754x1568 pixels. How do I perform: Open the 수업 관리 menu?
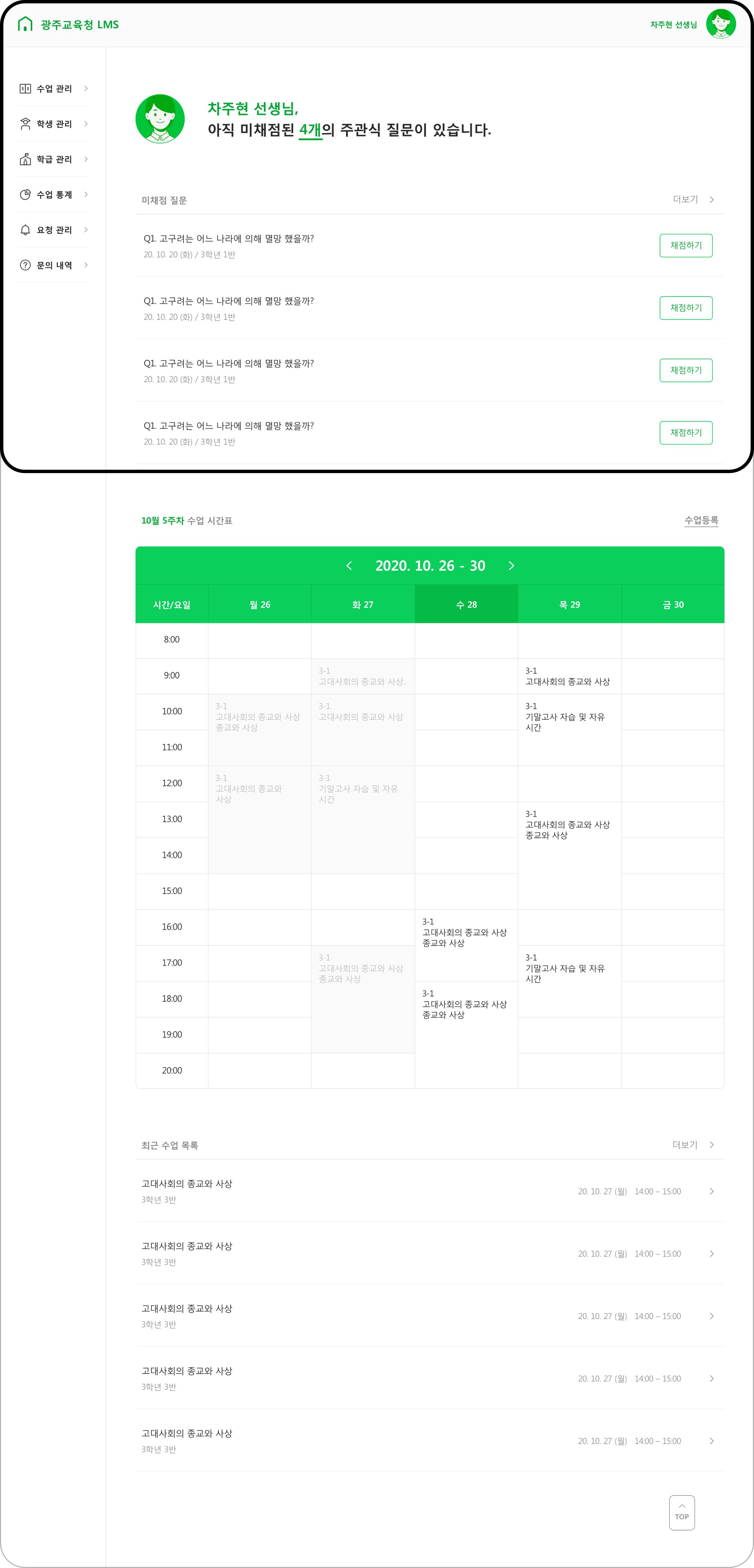click(x=54, y=89)
